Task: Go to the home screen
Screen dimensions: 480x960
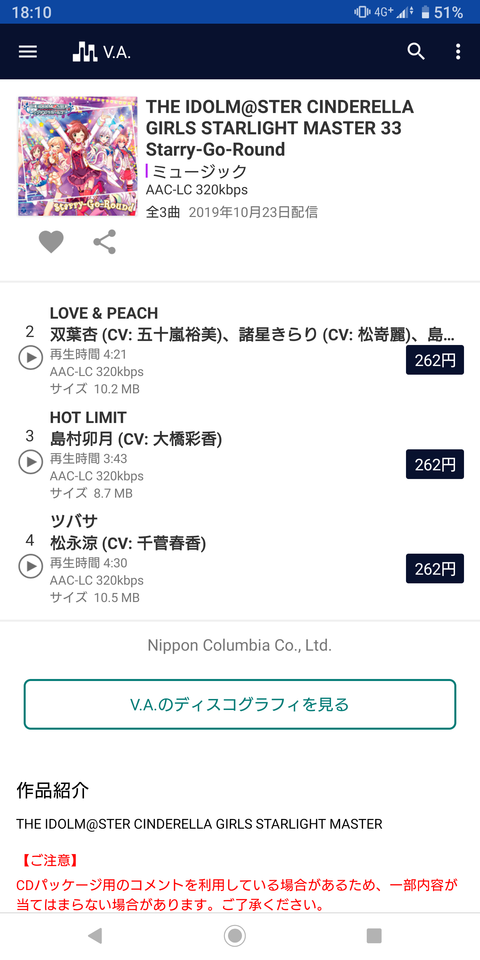Action: (234, 935)
